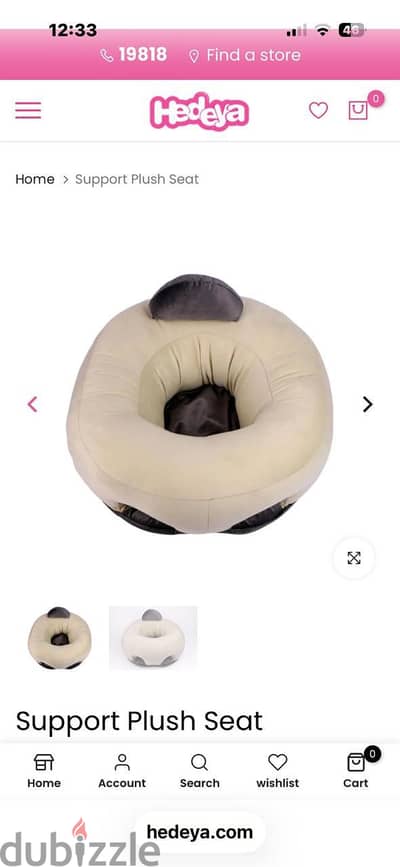Switch to the Home tab
The width and height of the screenshot is (400, 867).
(44, 771)
